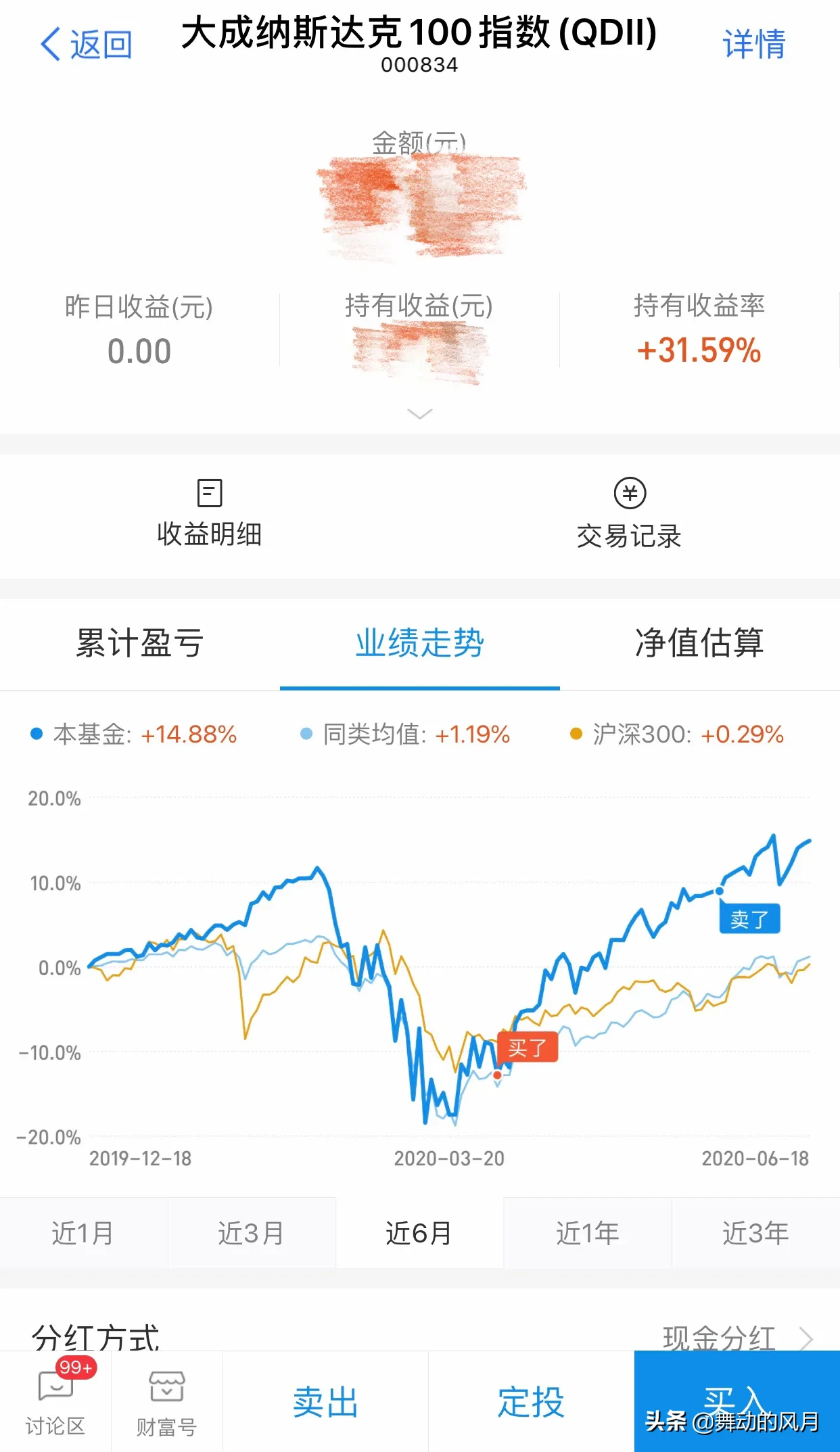Open the fund 详情 page
Screen dimensions: 840x1452
point(753,45)
